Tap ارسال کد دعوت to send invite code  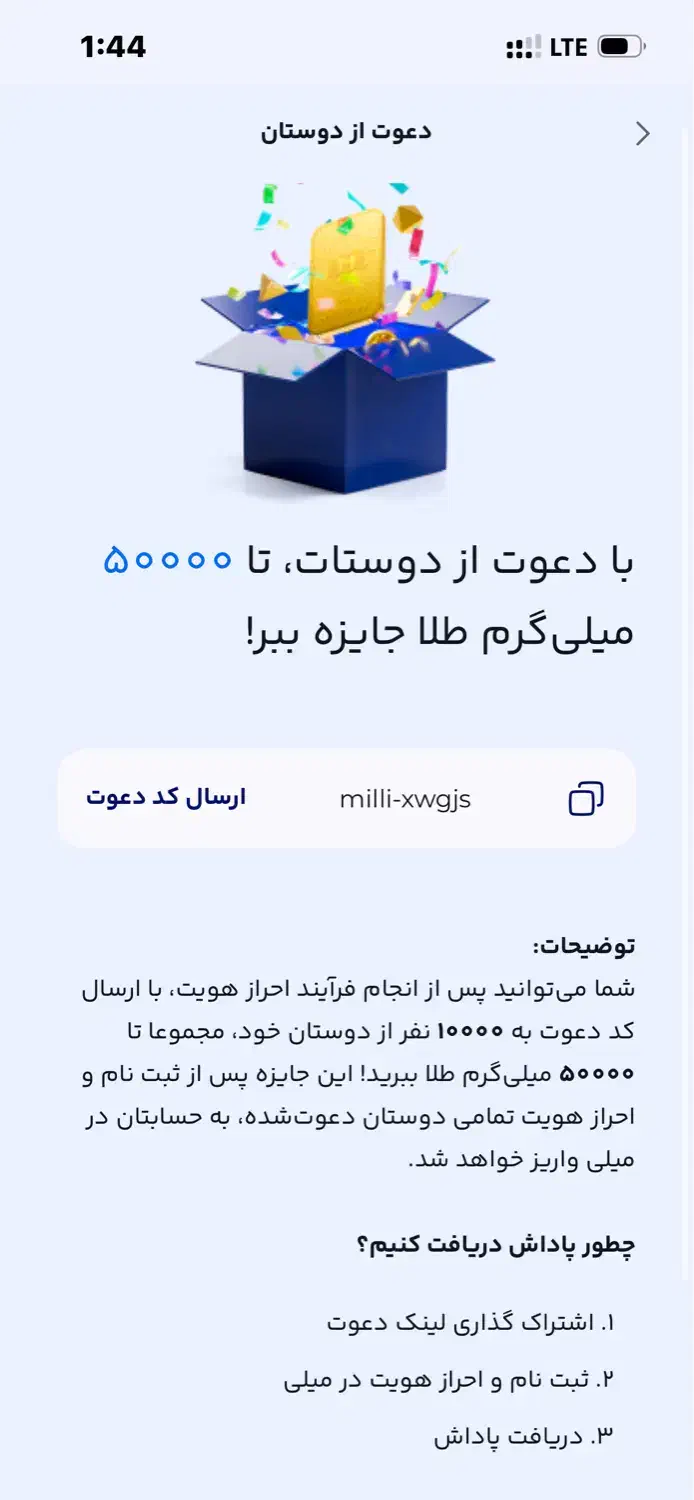pyautogui.click(x=166, y=798)
